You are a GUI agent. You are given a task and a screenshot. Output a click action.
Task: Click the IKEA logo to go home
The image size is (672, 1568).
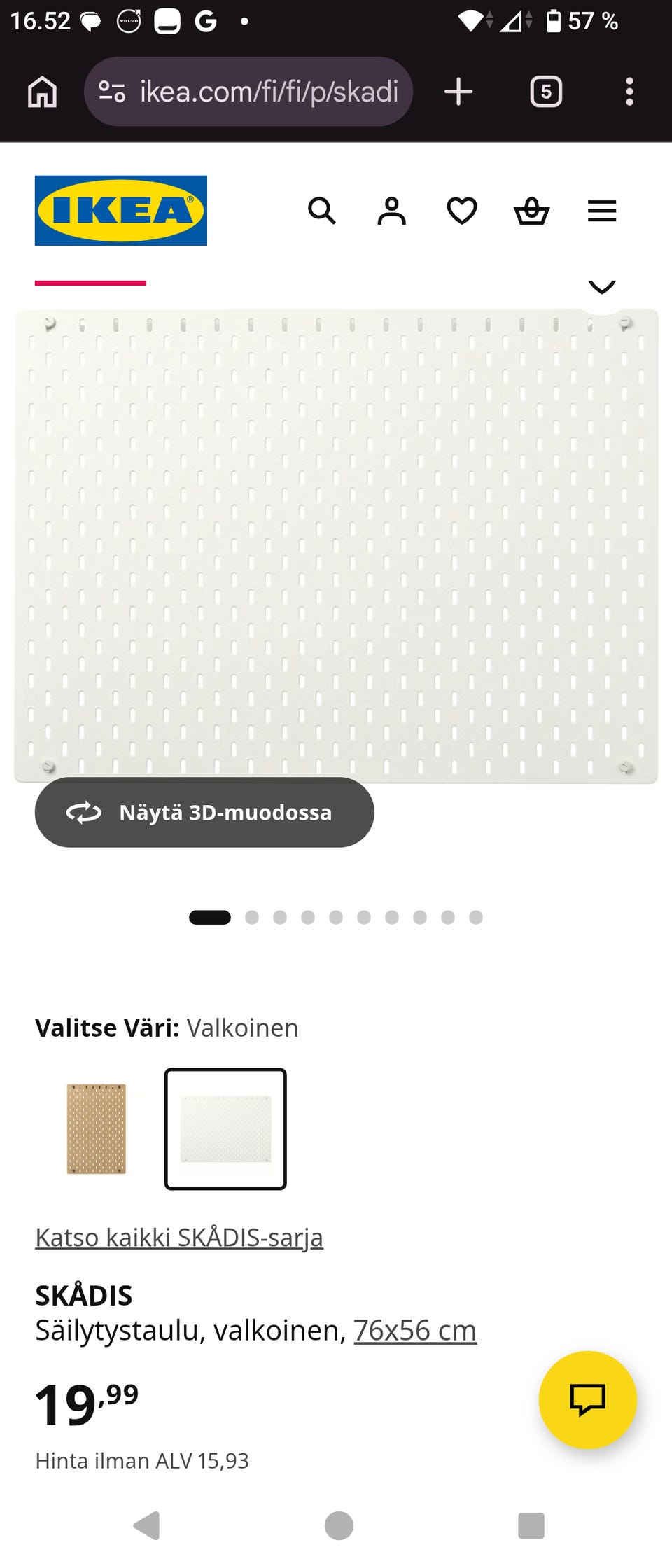click(x=120, y=211)
